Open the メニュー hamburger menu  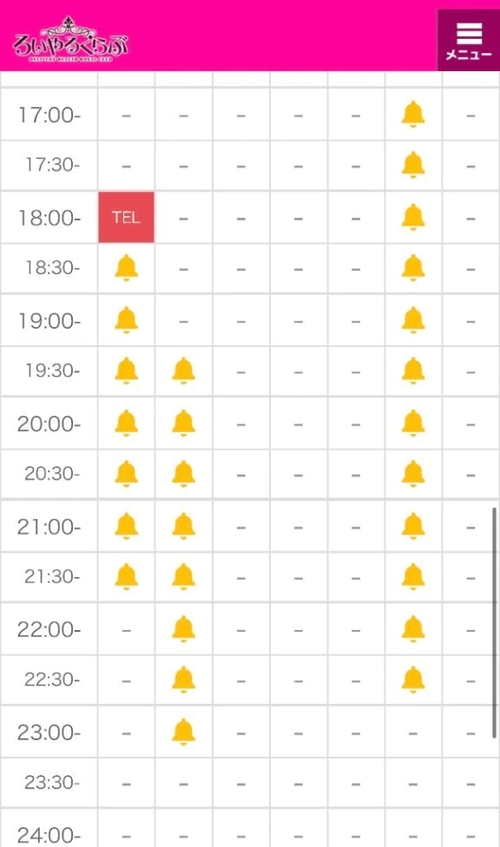pyautogui.click(x=468, y=40)
